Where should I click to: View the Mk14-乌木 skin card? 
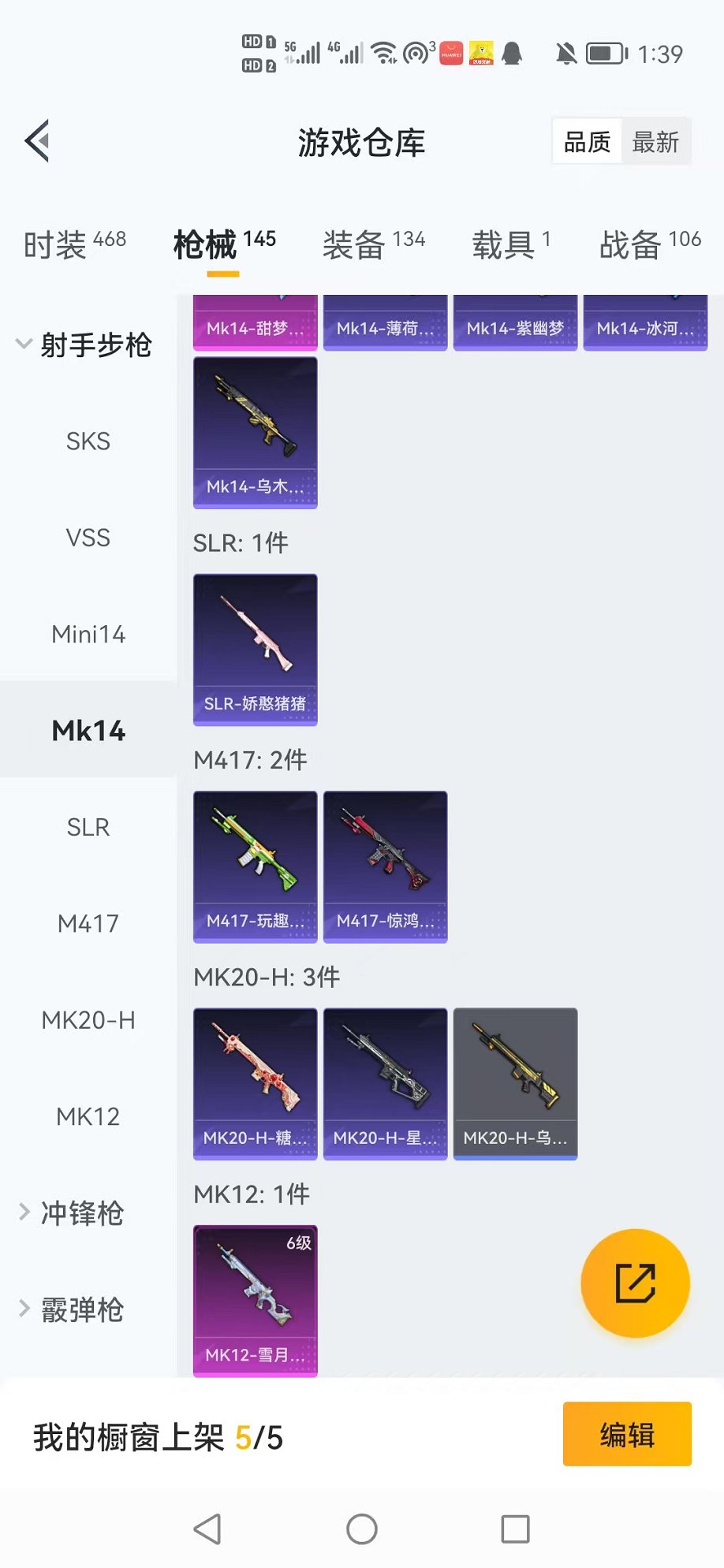point(255,432)
